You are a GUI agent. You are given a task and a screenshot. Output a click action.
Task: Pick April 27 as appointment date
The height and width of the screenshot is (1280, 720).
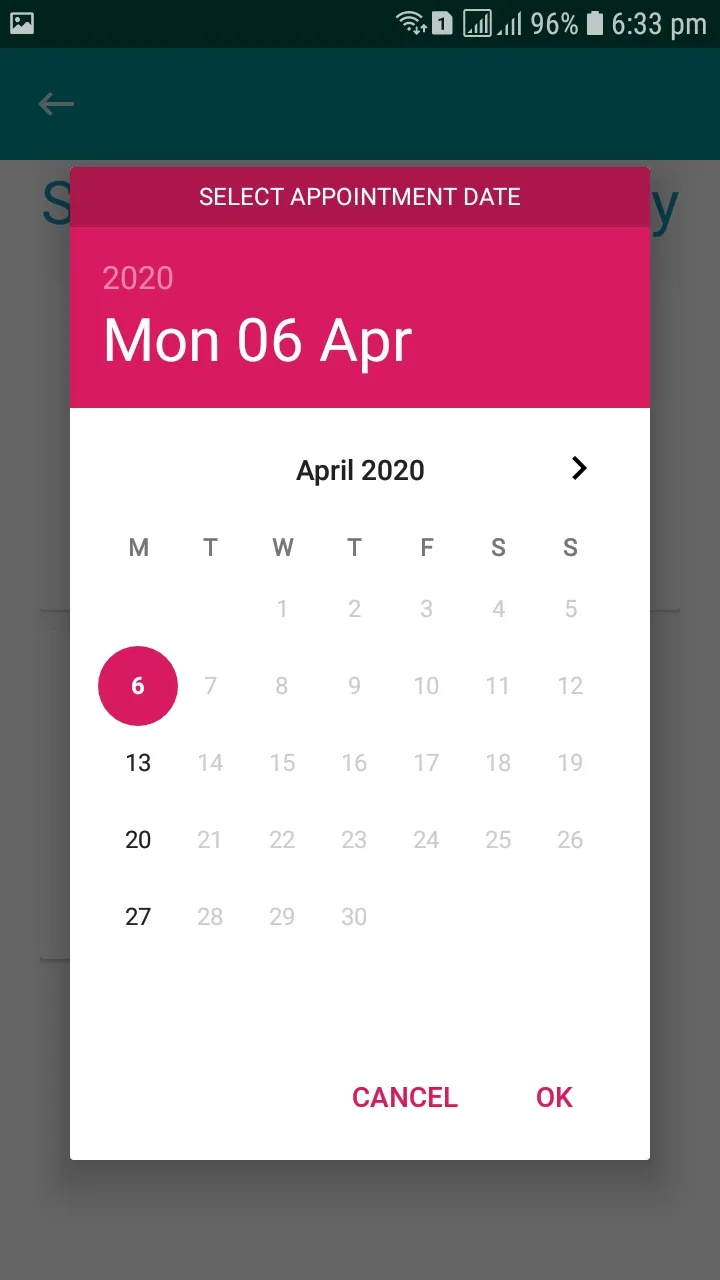click(138, 917)
